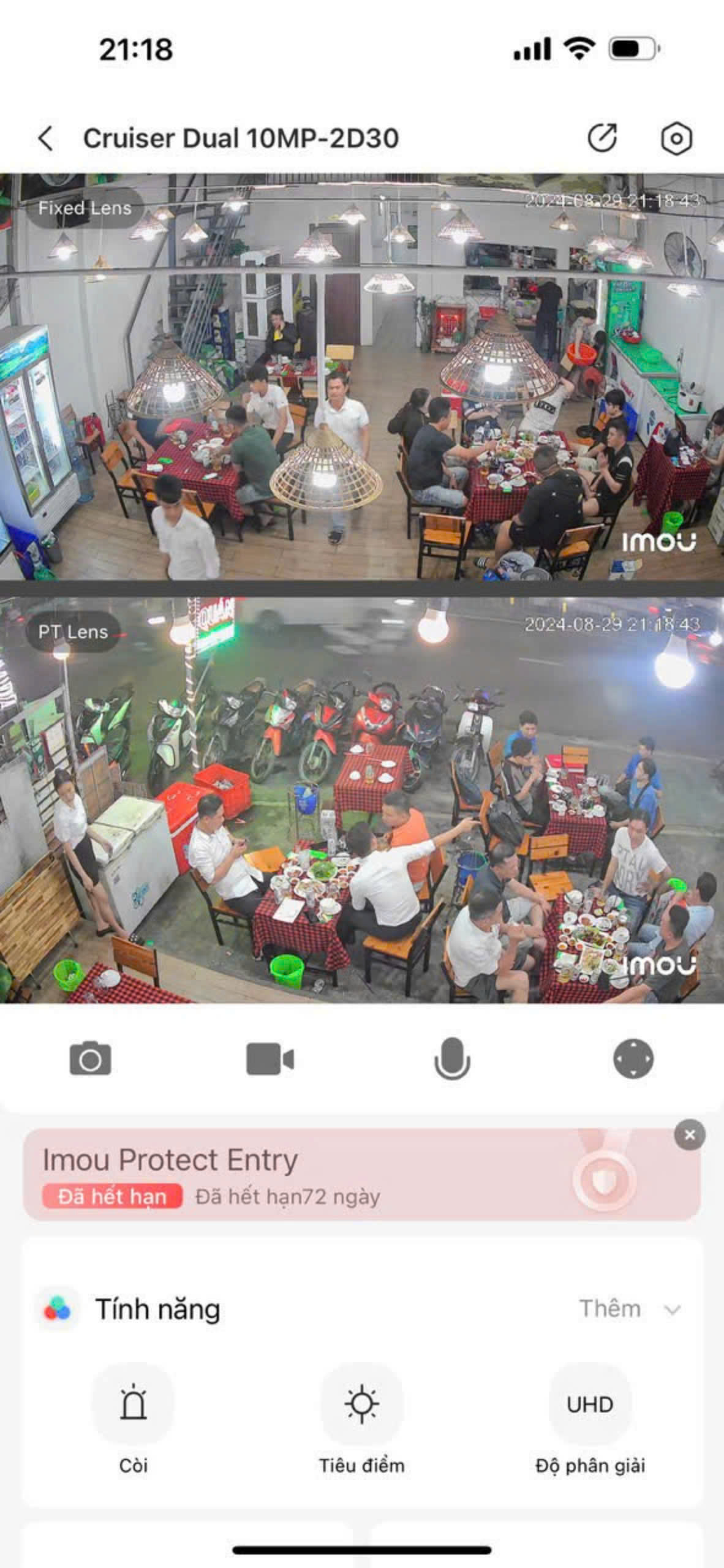The image size is (724, 1568).
Task: Trigger the Còi siren feature
Action: (x=133, y=1403)
